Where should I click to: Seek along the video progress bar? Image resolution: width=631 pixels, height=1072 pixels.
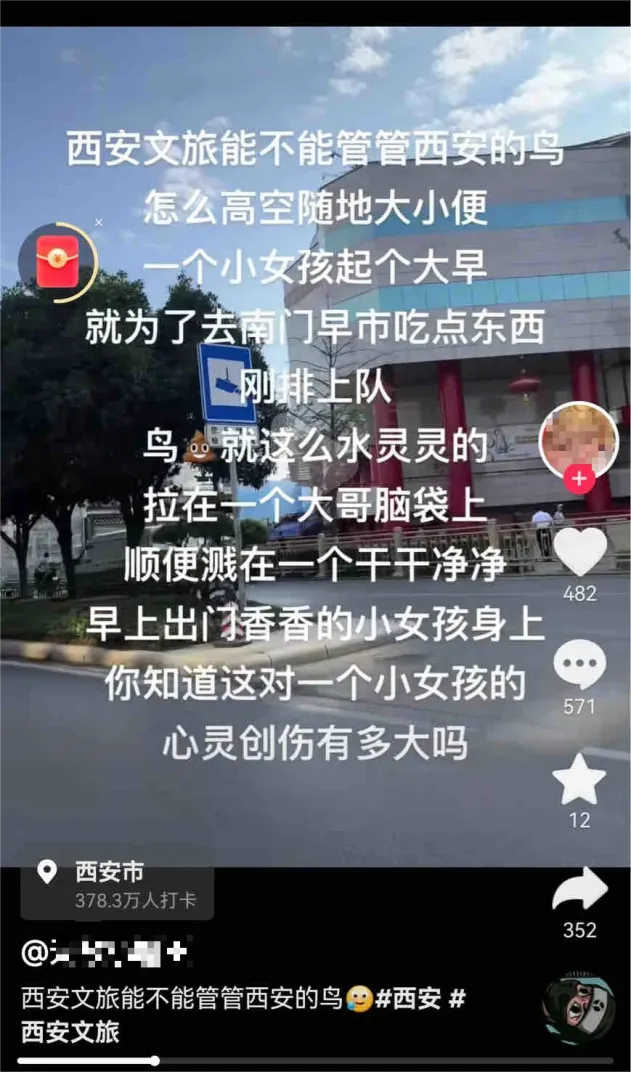(x=315, y=1060)
